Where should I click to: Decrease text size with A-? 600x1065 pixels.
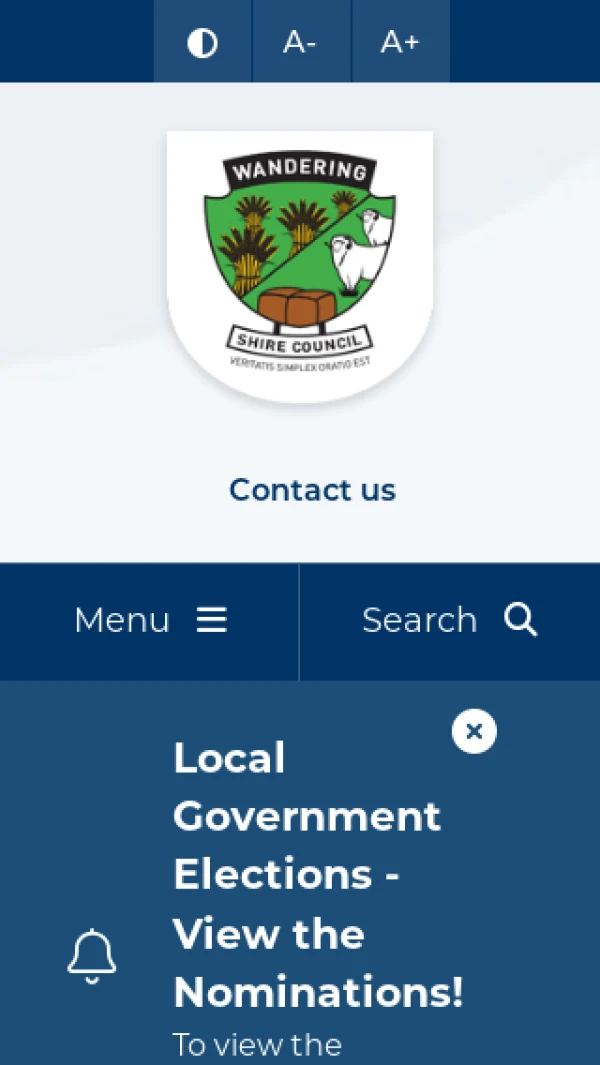(300, 42)
